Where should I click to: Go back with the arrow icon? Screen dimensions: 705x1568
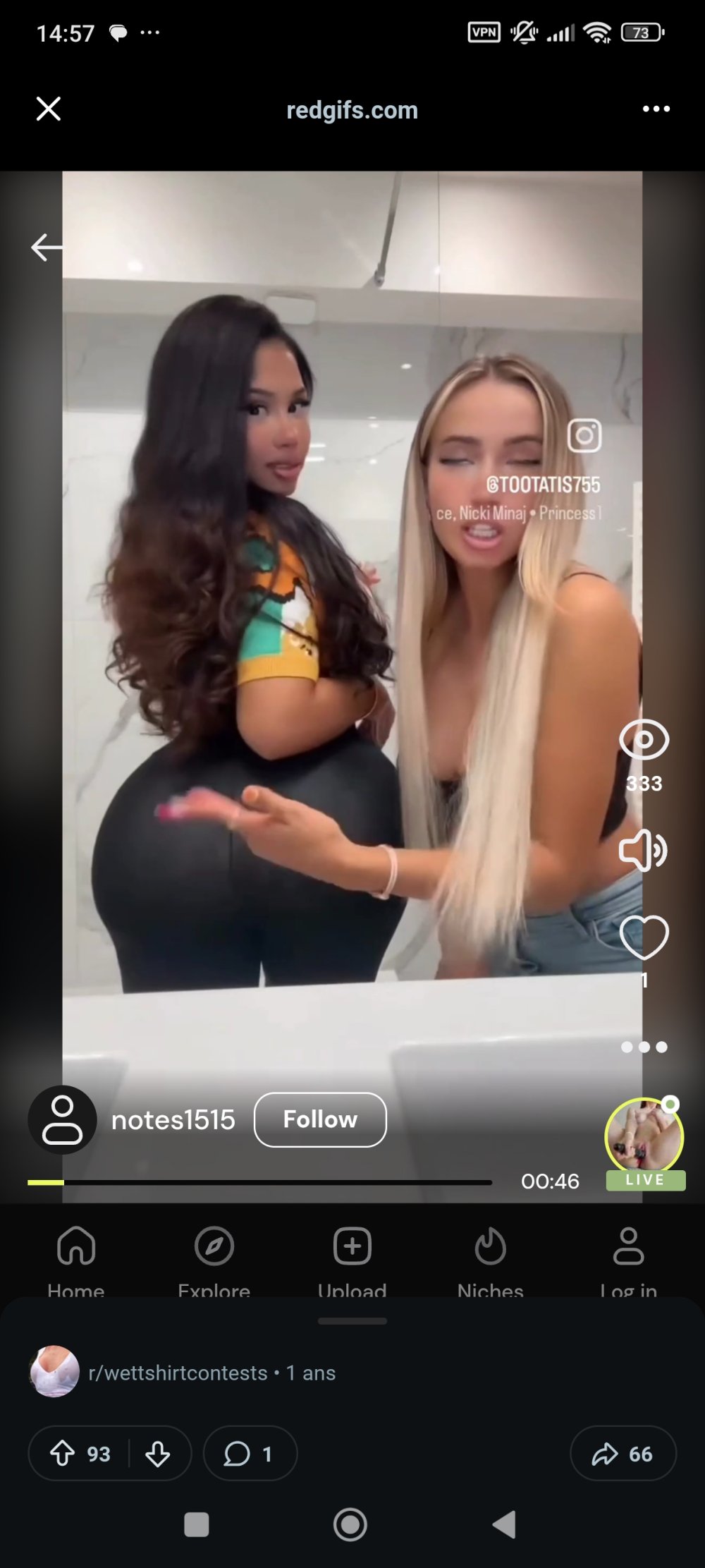tap(47, 247)
